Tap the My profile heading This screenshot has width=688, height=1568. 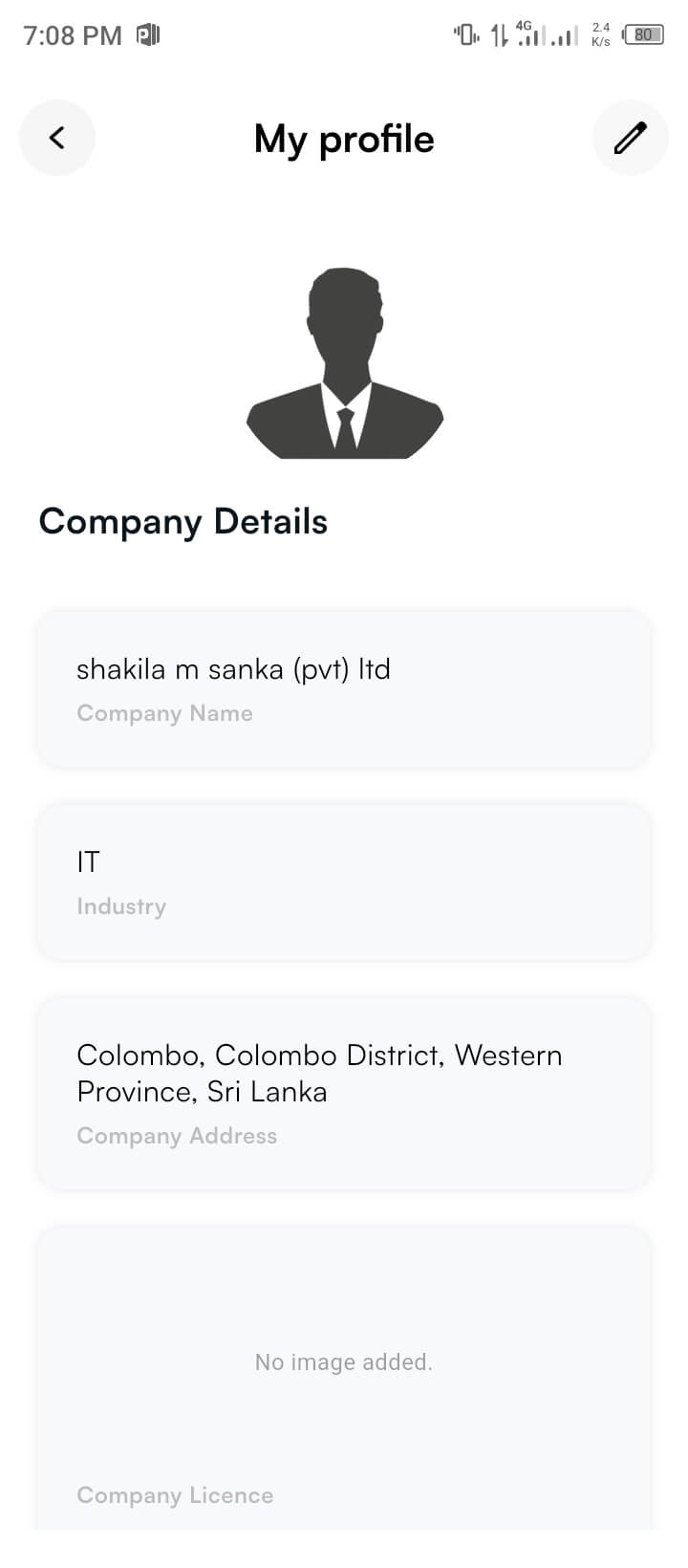coord(344,139)
